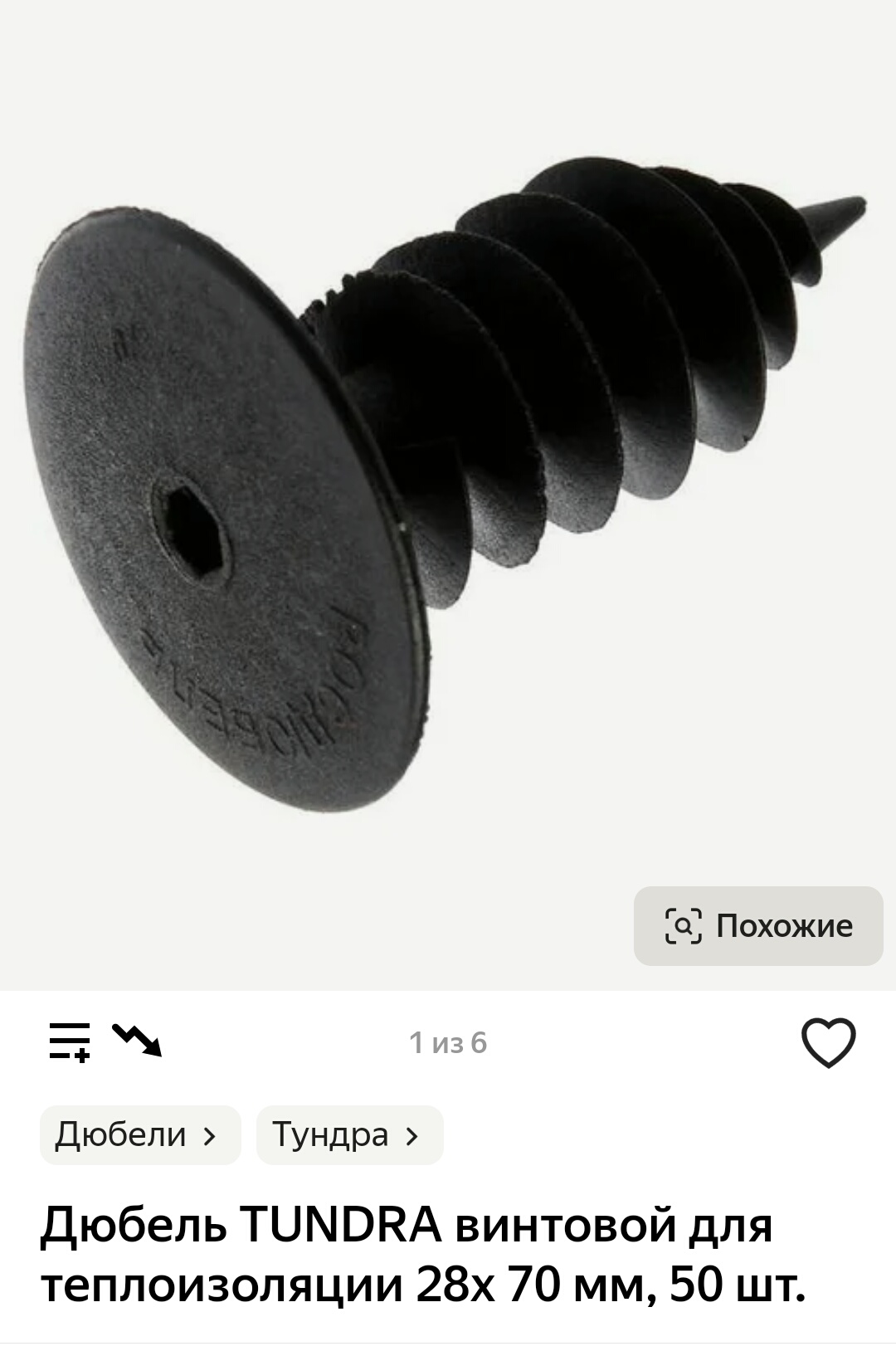Add product to comparison list
896x1351 pixels.
(x=70, y=1041)
